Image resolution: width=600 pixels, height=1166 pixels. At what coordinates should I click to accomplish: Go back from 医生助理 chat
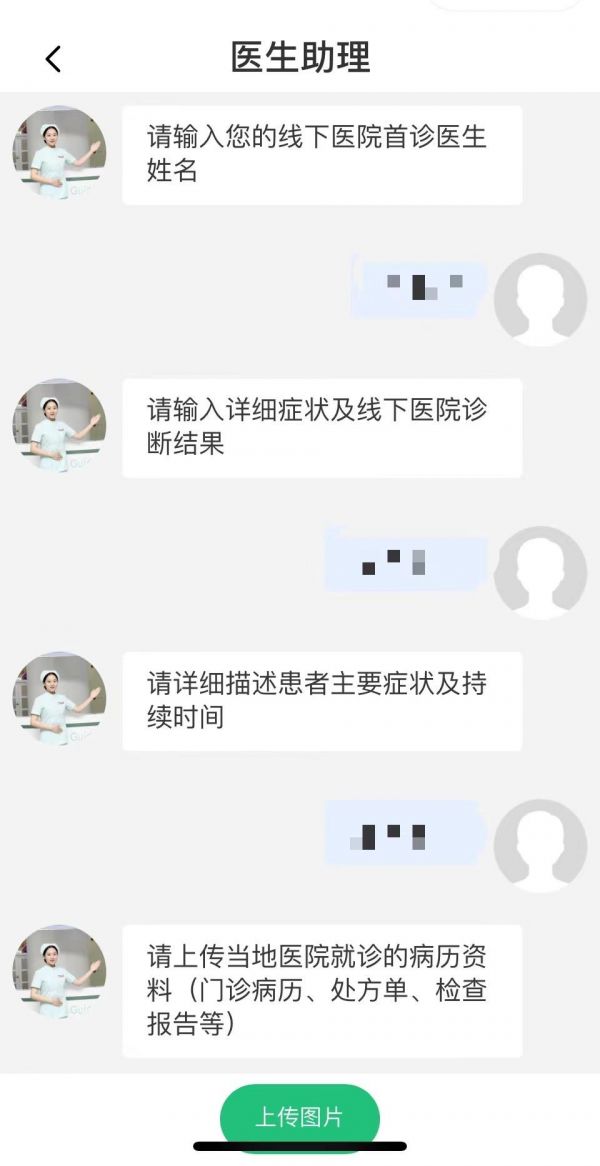(53, 59)
